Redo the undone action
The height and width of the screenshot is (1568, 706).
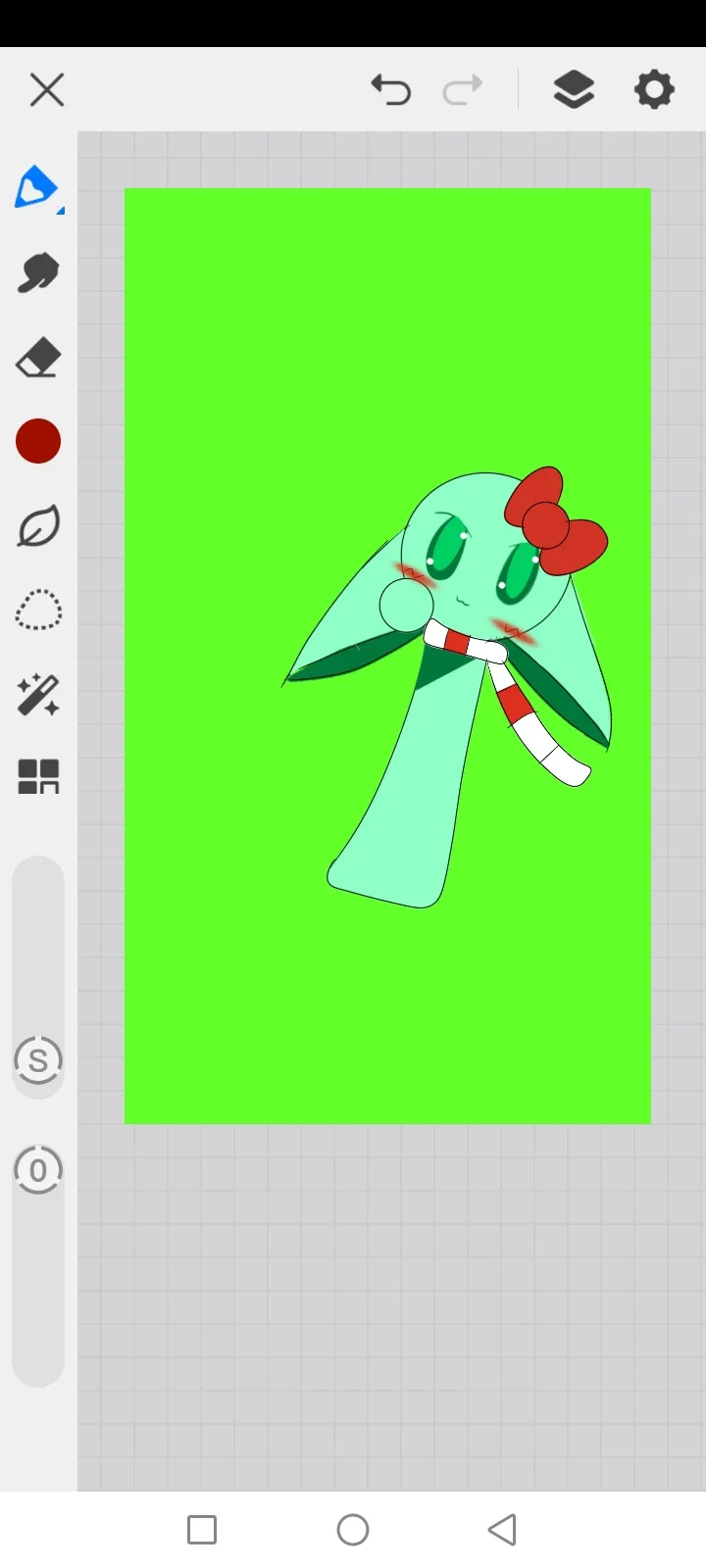[463, 90]
